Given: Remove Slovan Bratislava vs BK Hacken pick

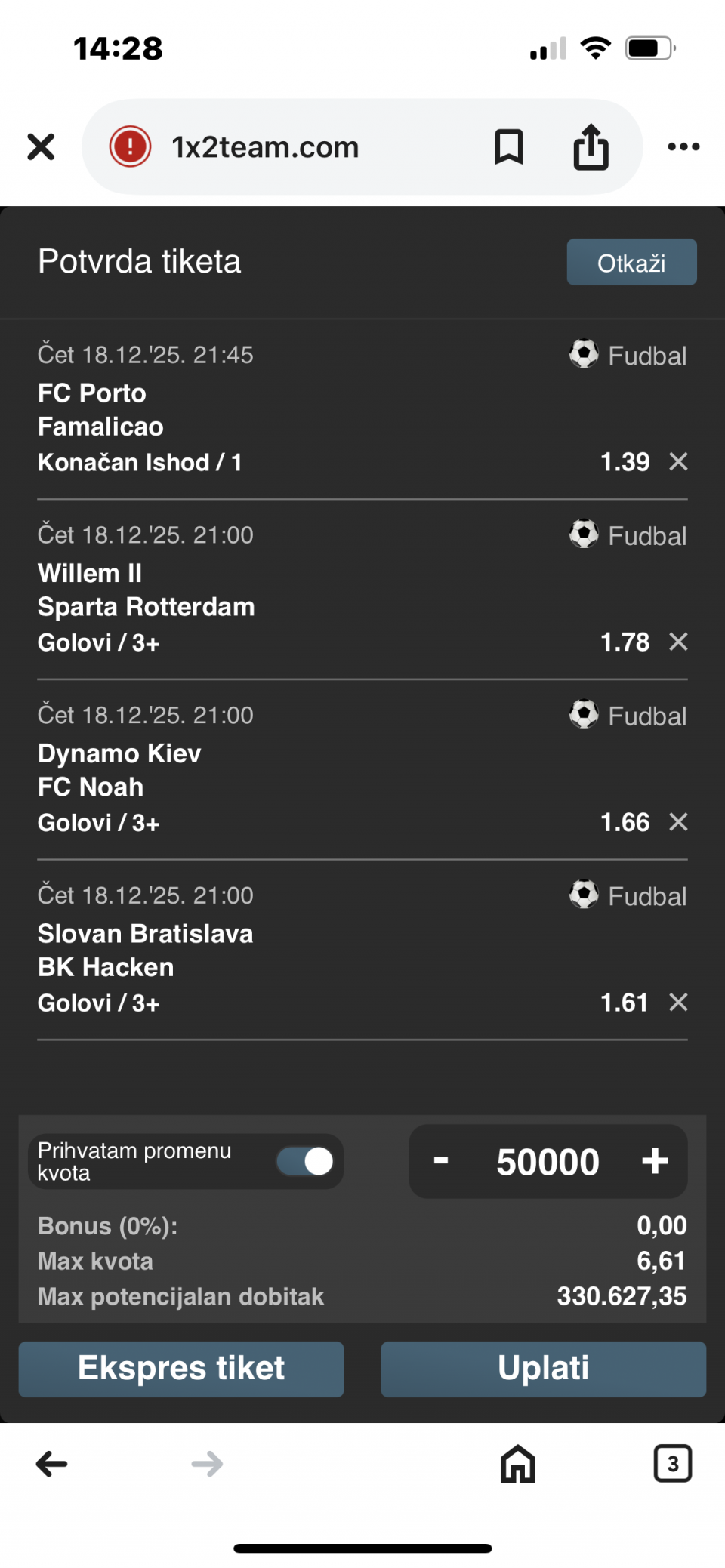Looking at the screenshot, I should point(678,1003).
